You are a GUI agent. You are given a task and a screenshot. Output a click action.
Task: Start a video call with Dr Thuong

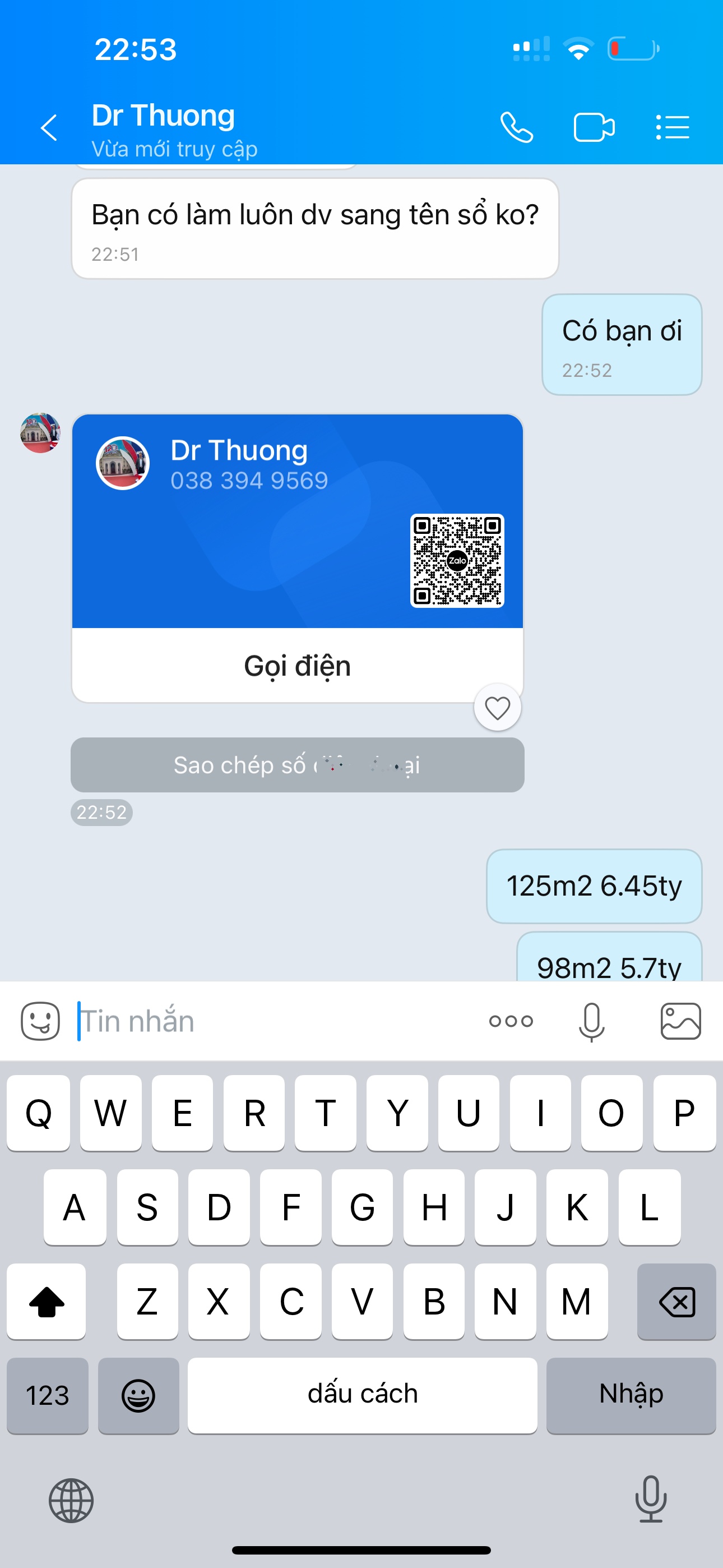tap(594, 128)
